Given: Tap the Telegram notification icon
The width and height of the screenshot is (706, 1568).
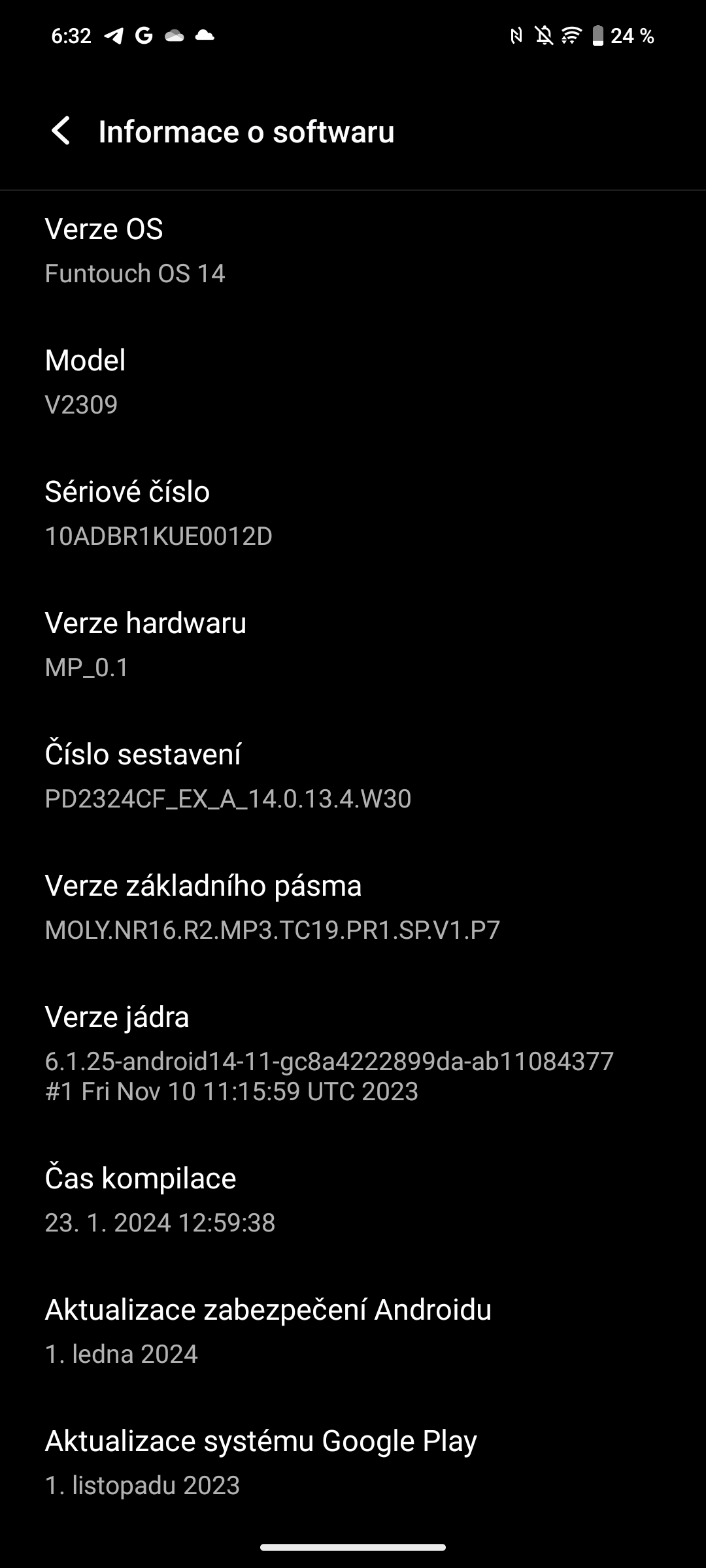Looking at the screenshot, I should click(x=112, y=36).
